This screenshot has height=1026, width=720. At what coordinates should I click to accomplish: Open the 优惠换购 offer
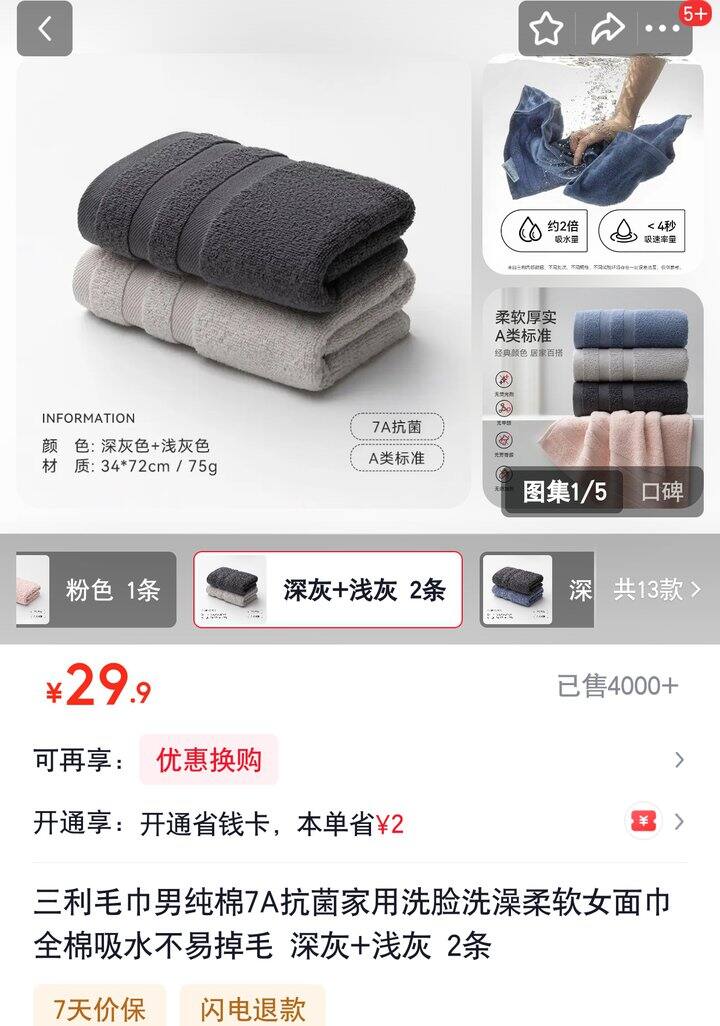coord(208,760)
